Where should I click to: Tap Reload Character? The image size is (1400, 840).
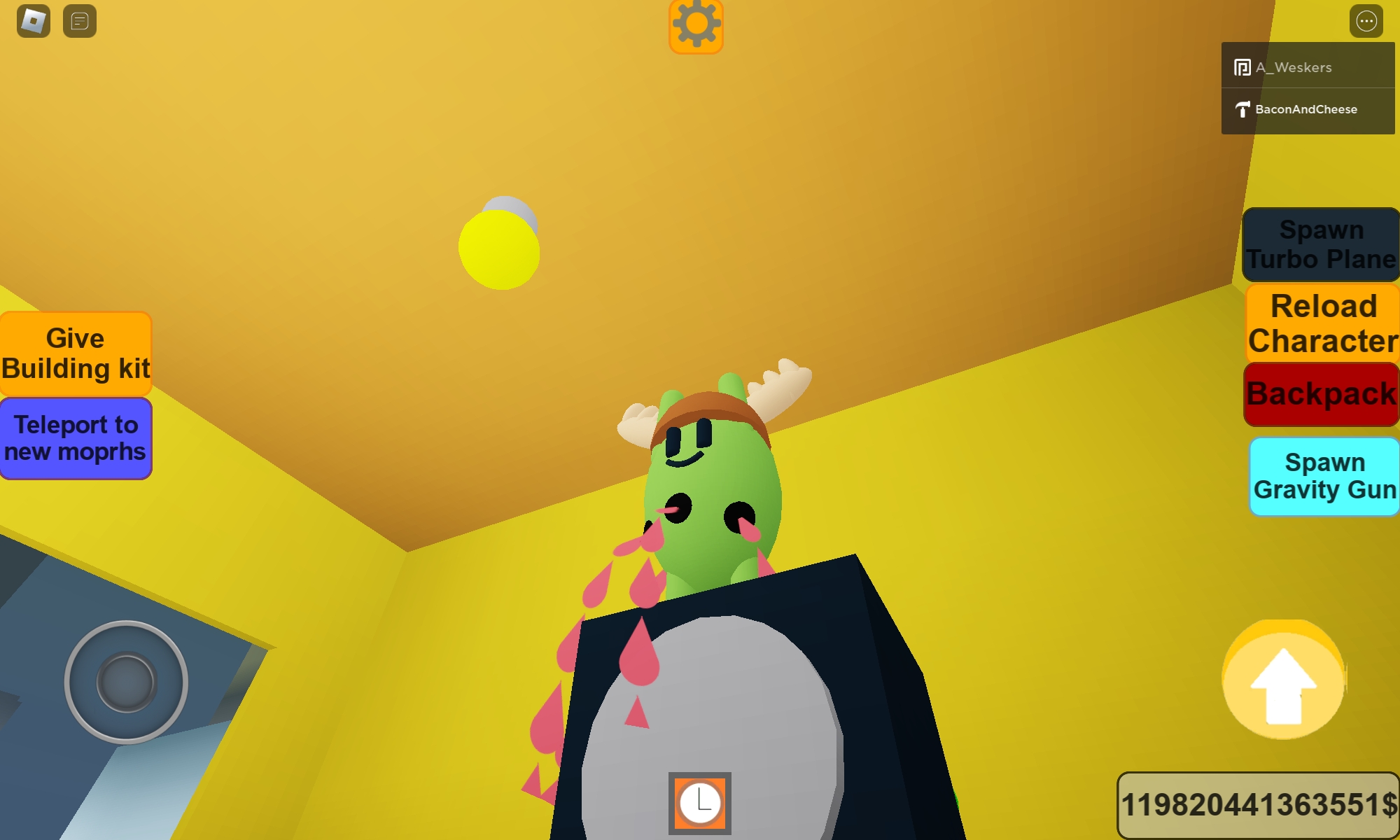point(1322,323)
